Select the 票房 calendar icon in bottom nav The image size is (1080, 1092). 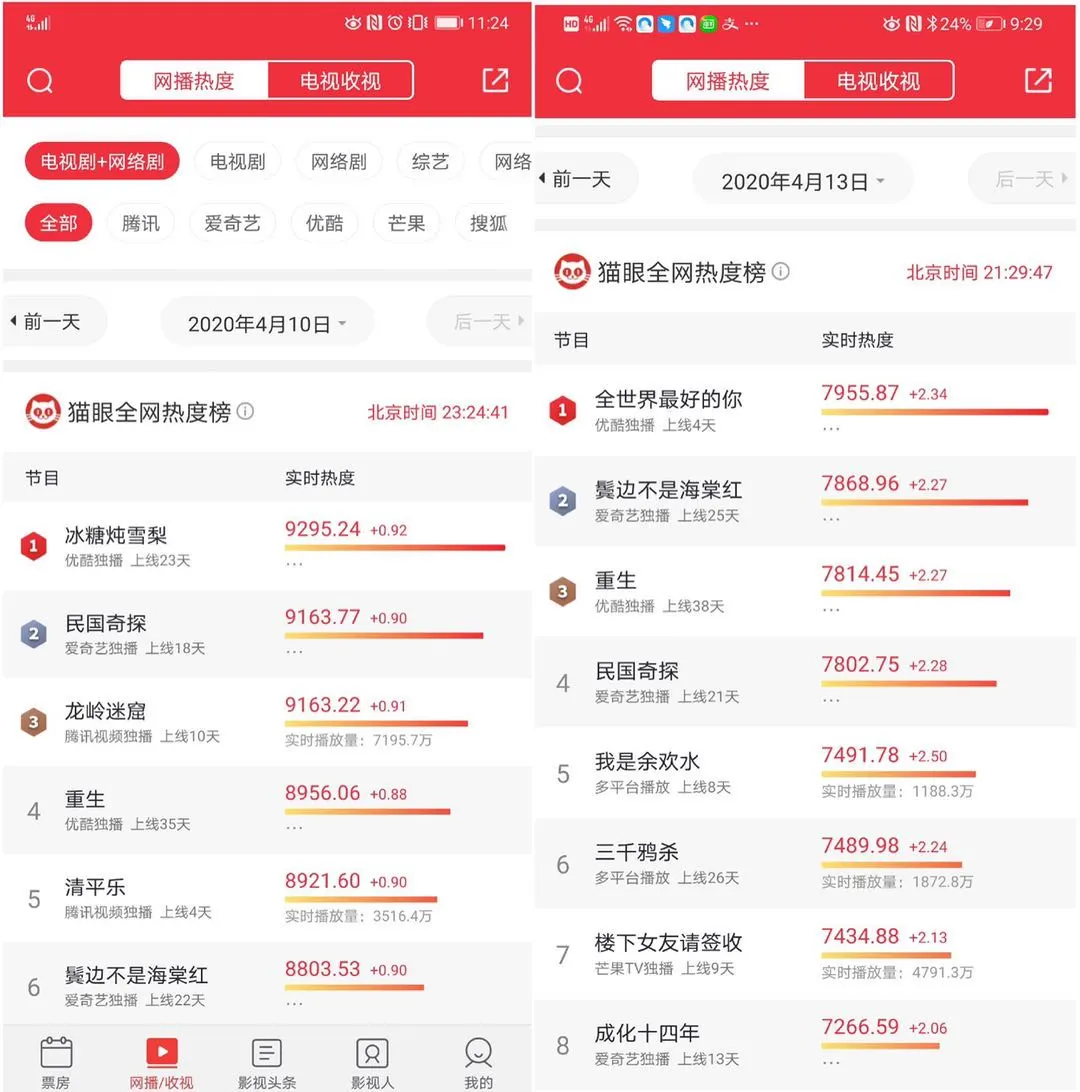pyautogui.click(x=56, y=1052)
